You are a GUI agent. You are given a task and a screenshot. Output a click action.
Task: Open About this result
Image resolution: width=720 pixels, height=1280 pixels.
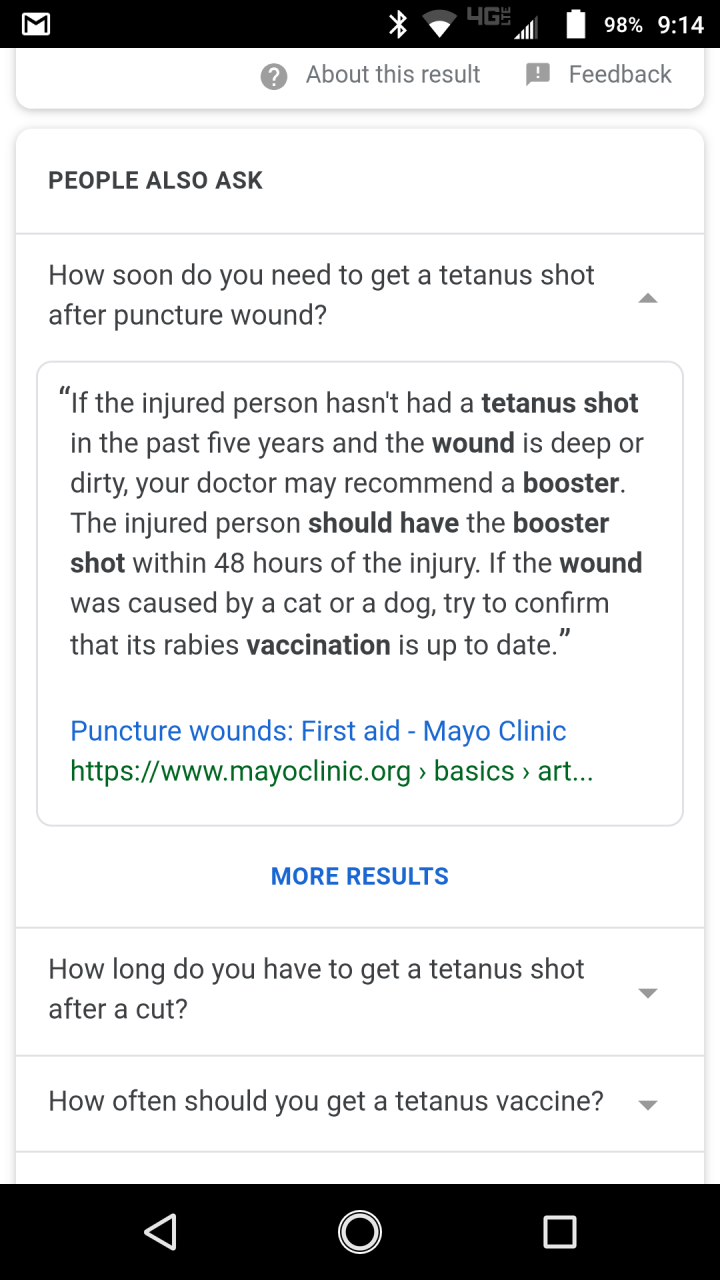pos(371,75)
